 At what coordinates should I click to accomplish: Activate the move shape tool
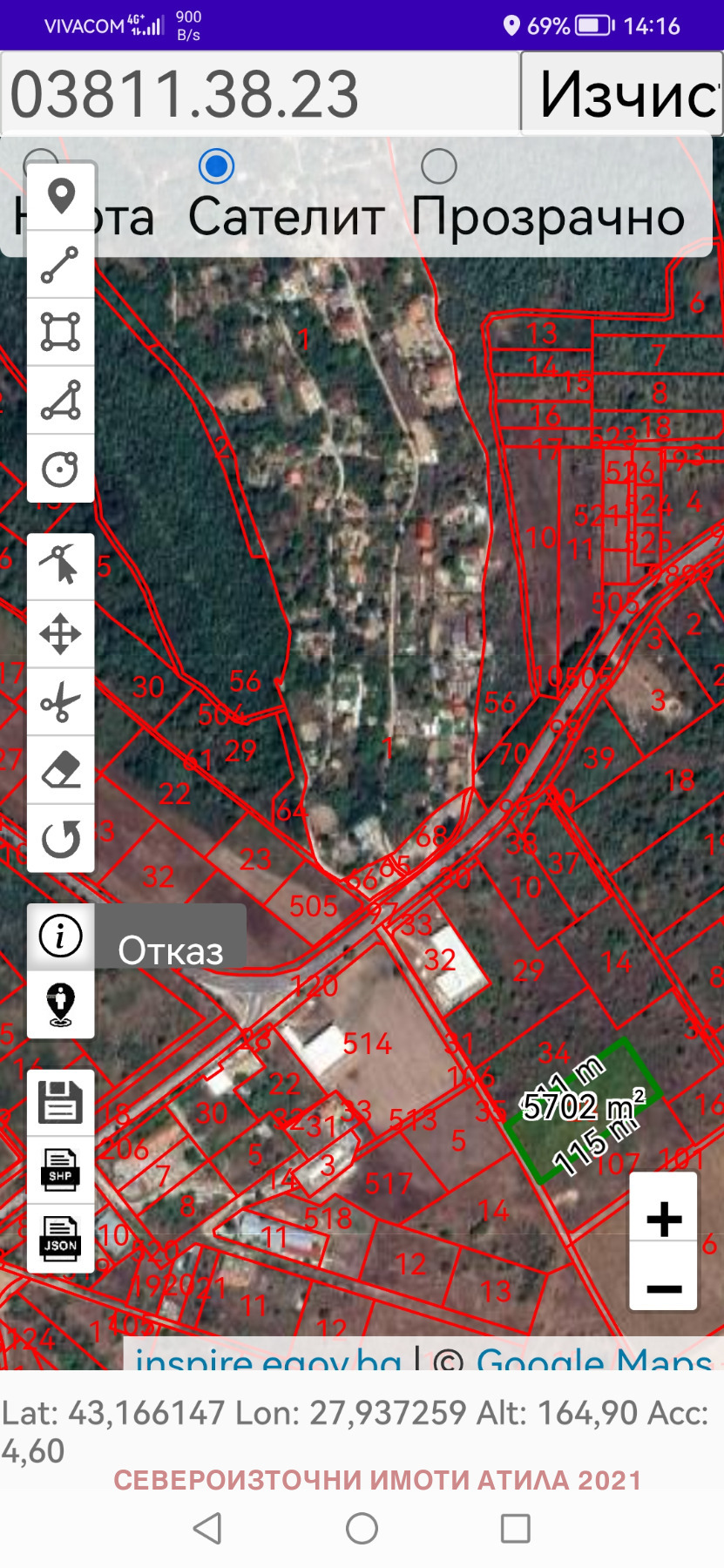61,635
